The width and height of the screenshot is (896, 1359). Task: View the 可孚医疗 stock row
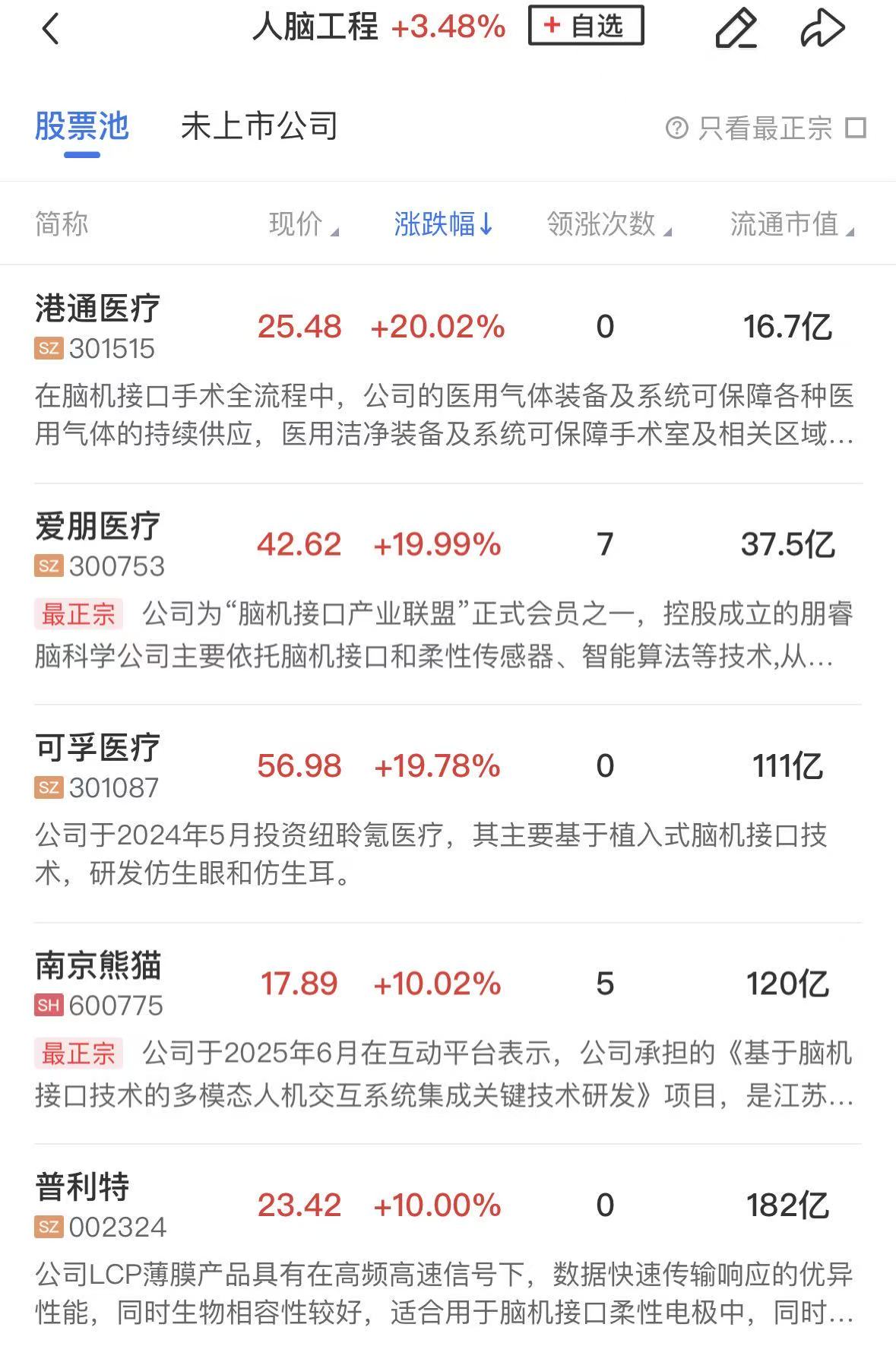97,749
